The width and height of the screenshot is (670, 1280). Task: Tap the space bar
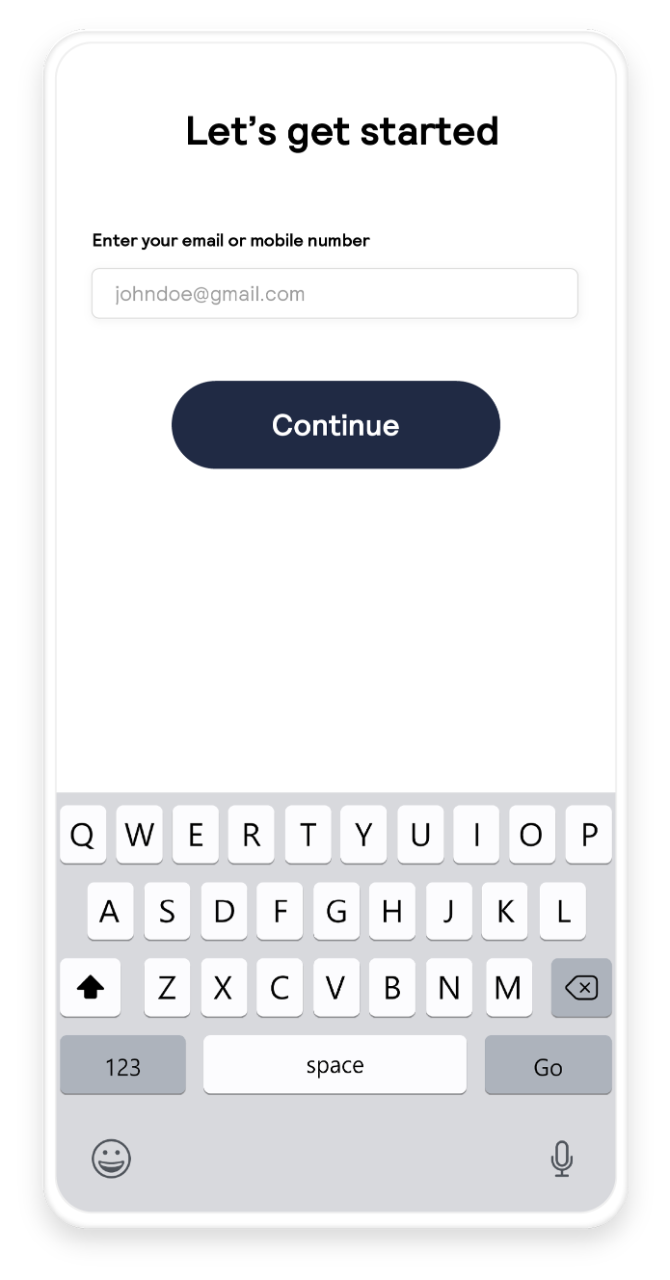pyautogui.click(x=335, y=1065)
